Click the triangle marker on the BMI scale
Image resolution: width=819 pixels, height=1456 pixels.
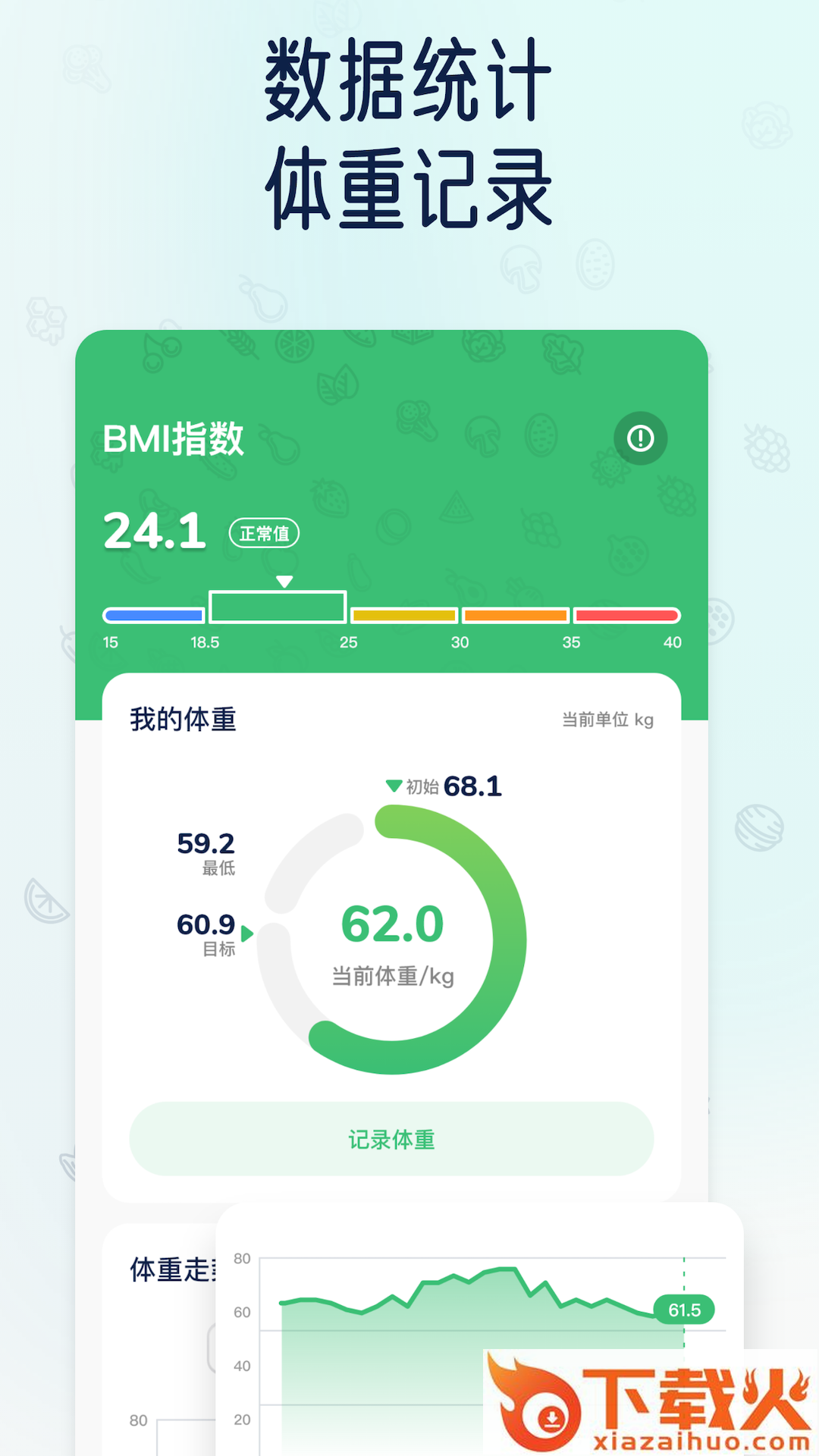click(285, 582)
